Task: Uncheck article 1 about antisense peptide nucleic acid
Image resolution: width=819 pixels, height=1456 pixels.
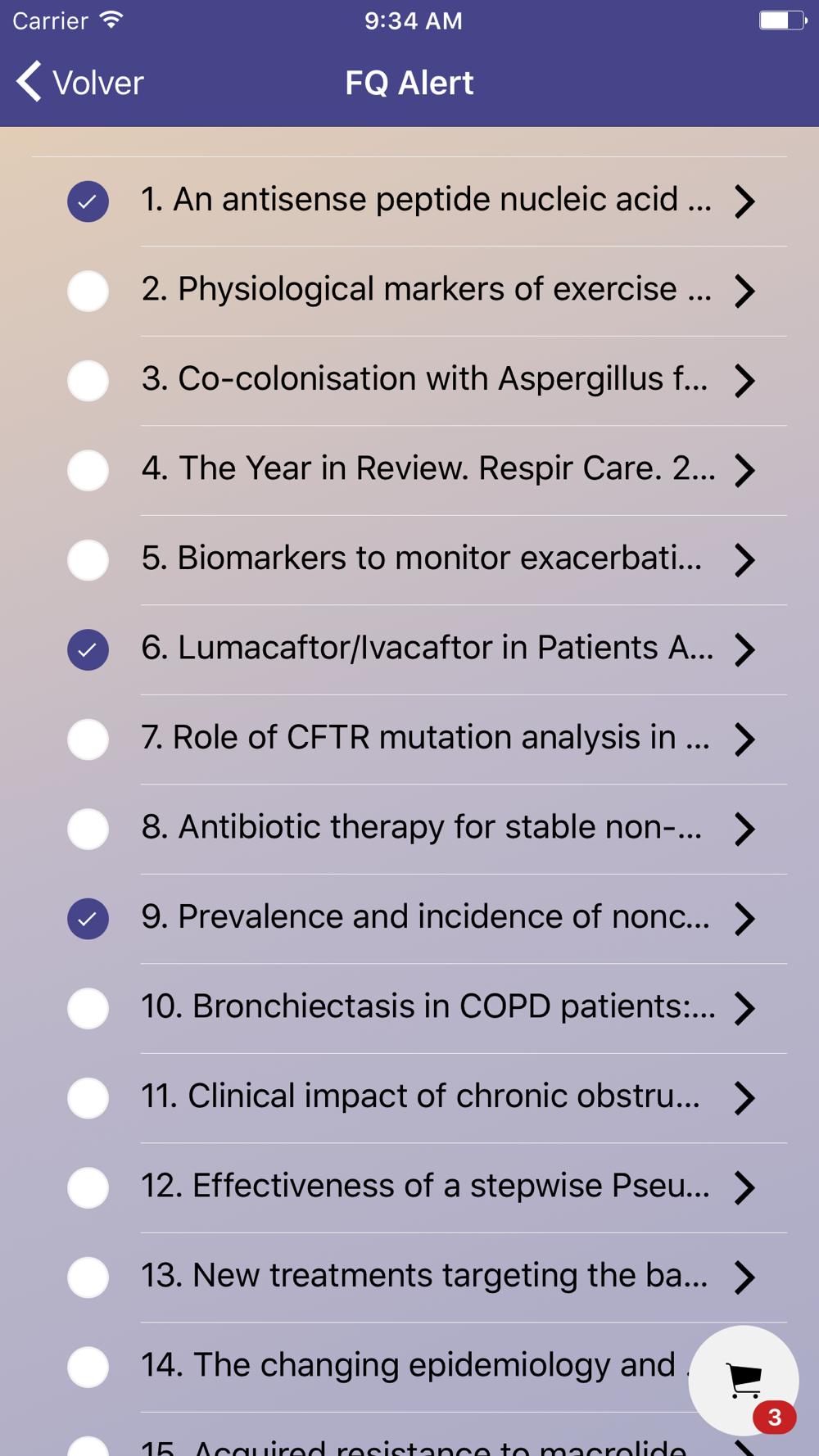Action: click(x=88, y=201)
